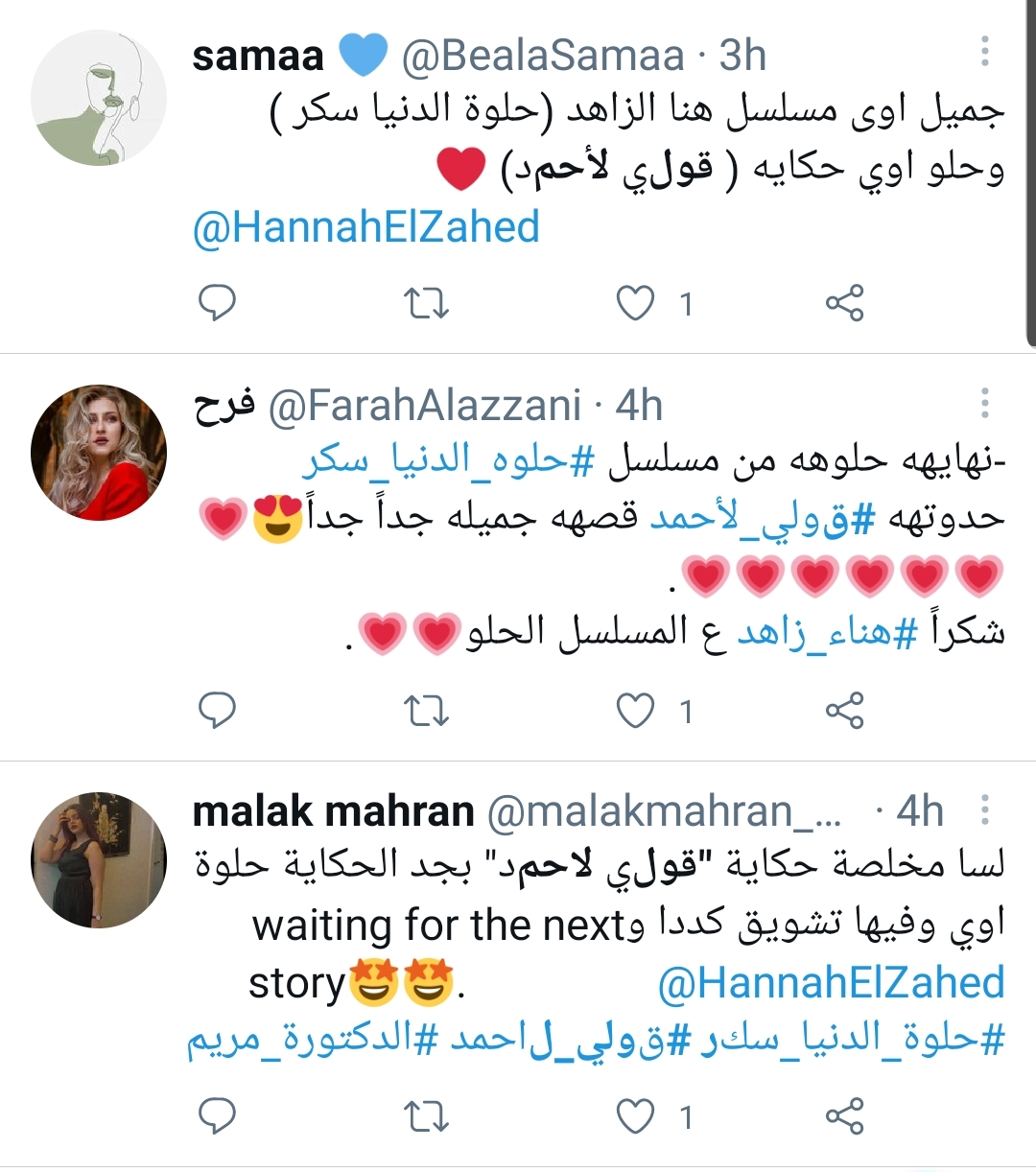Reply to @FarahAlazzani's tweet

(x=217, y=710)
